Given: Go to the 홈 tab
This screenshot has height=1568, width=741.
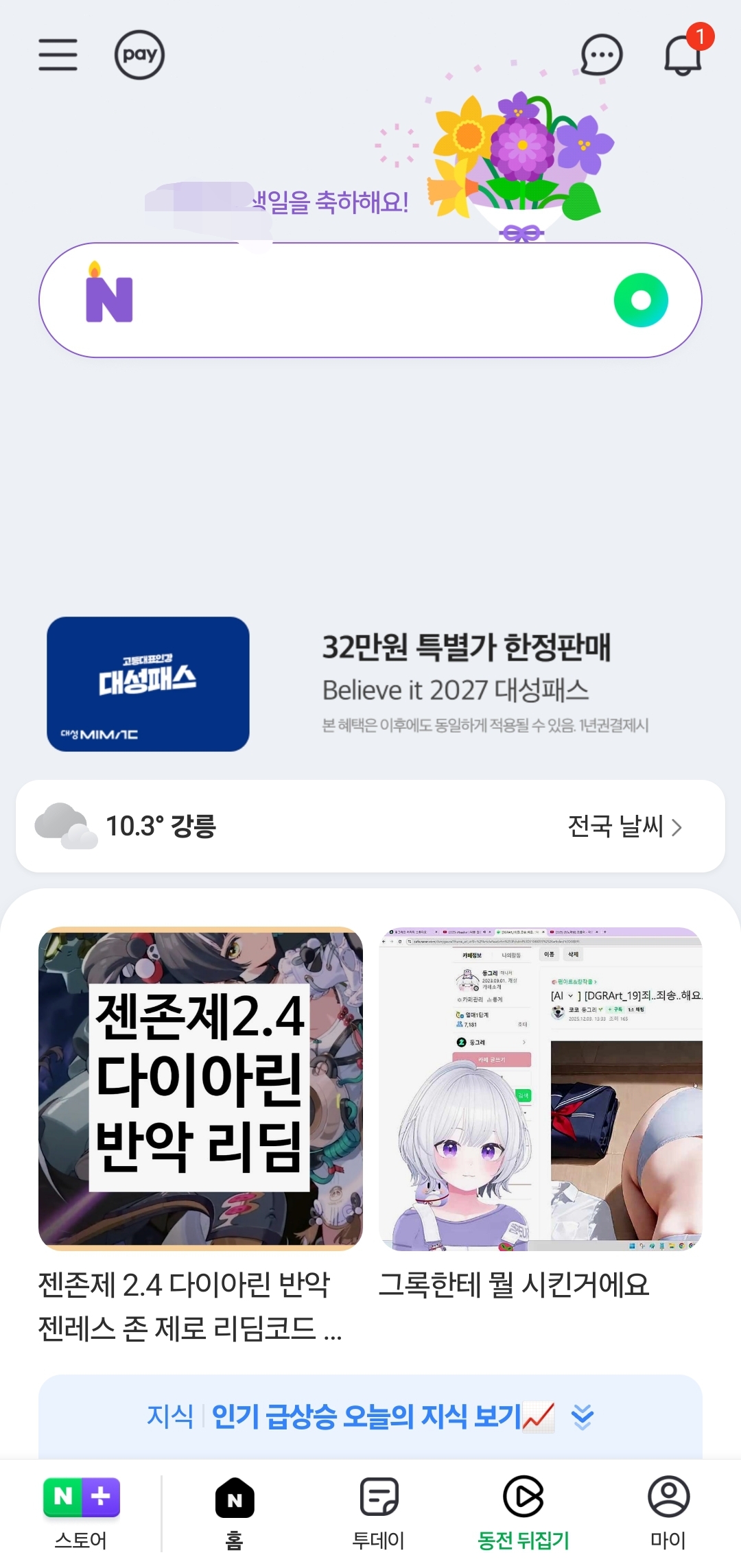Looking at the screenshot, I should pos(235,1513).
